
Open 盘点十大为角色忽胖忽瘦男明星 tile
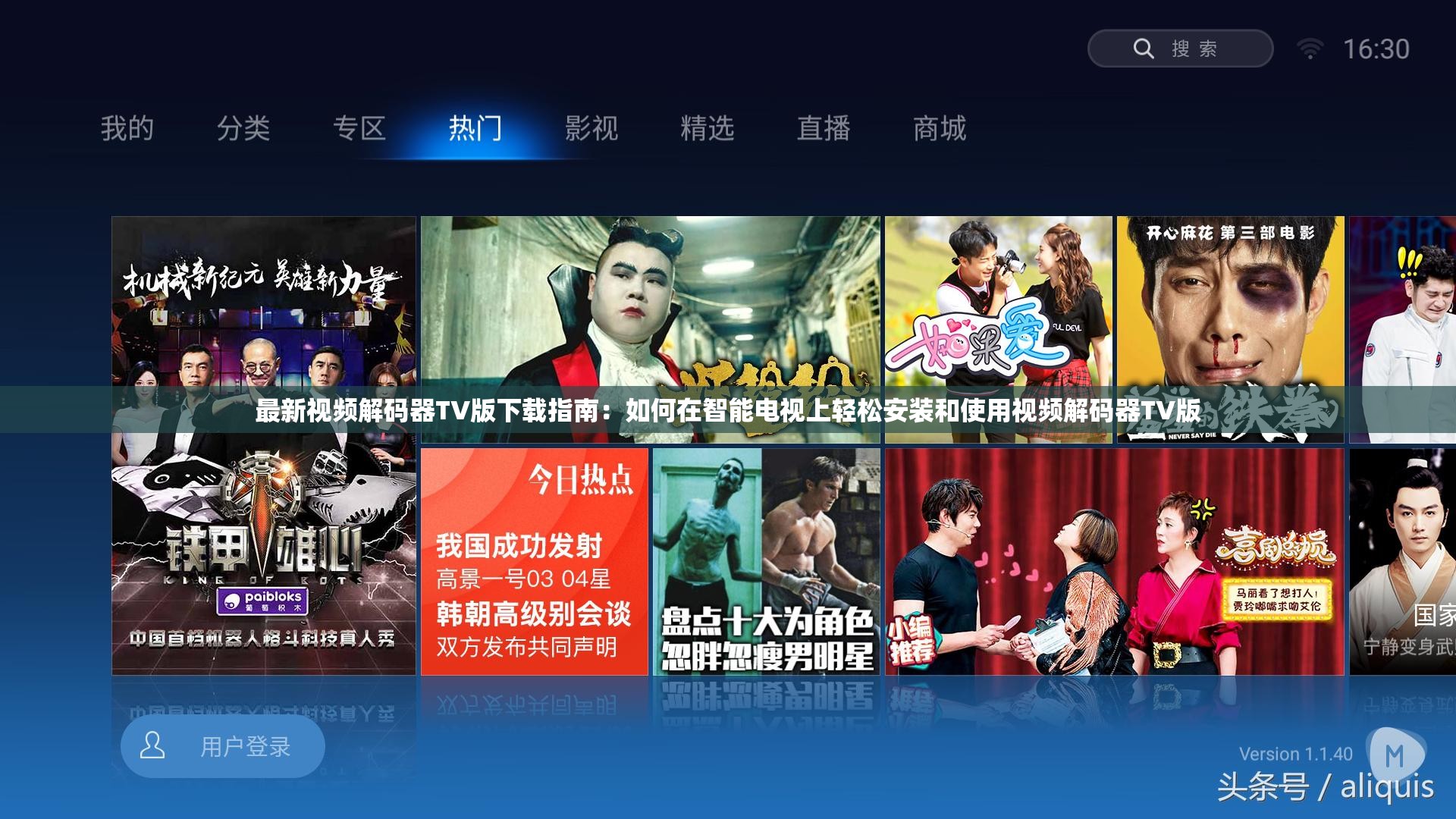pos(766,561)
